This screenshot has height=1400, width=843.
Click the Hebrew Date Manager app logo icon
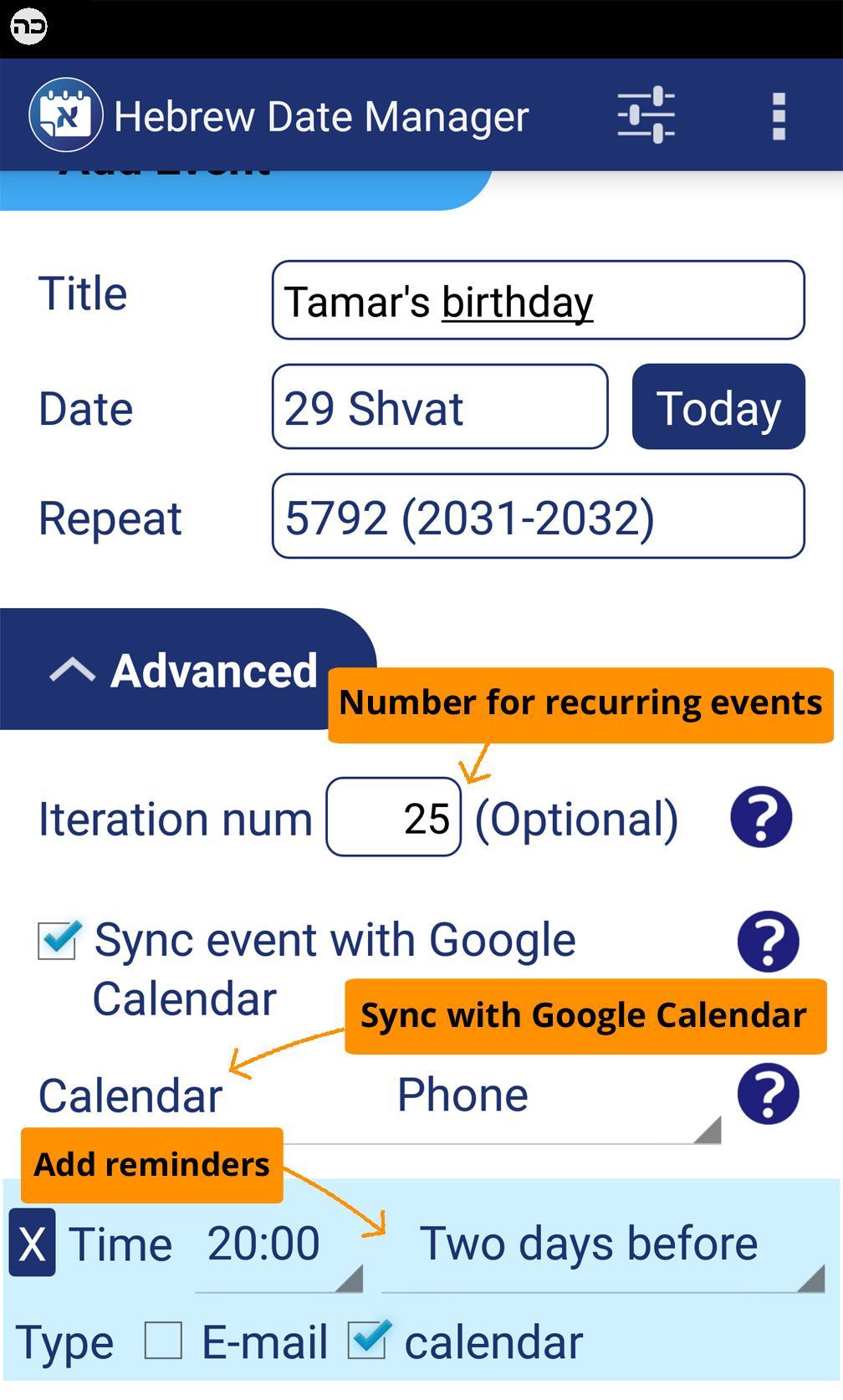tap(65, 114)
